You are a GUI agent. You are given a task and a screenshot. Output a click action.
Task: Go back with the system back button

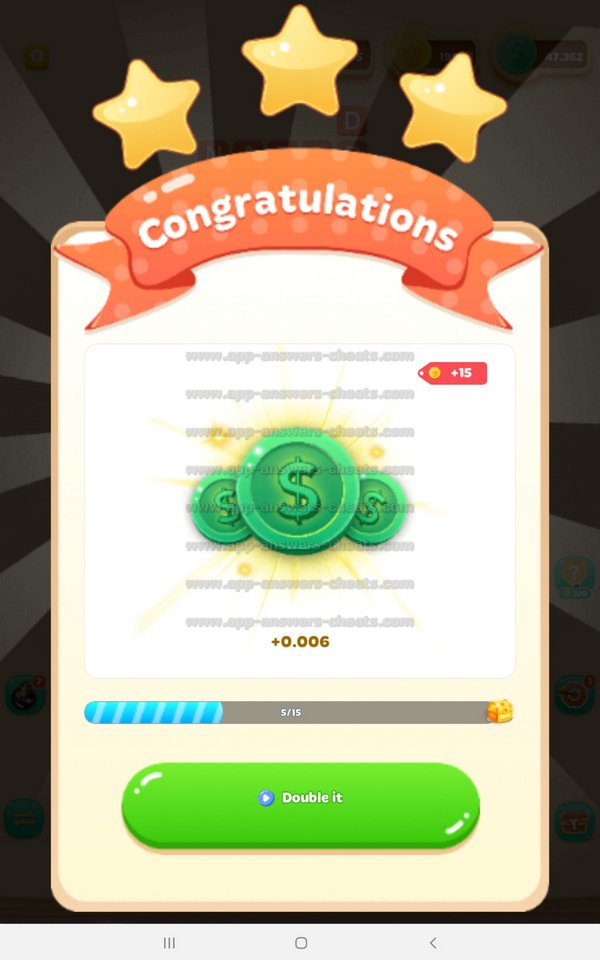click(x=432, y=942)
